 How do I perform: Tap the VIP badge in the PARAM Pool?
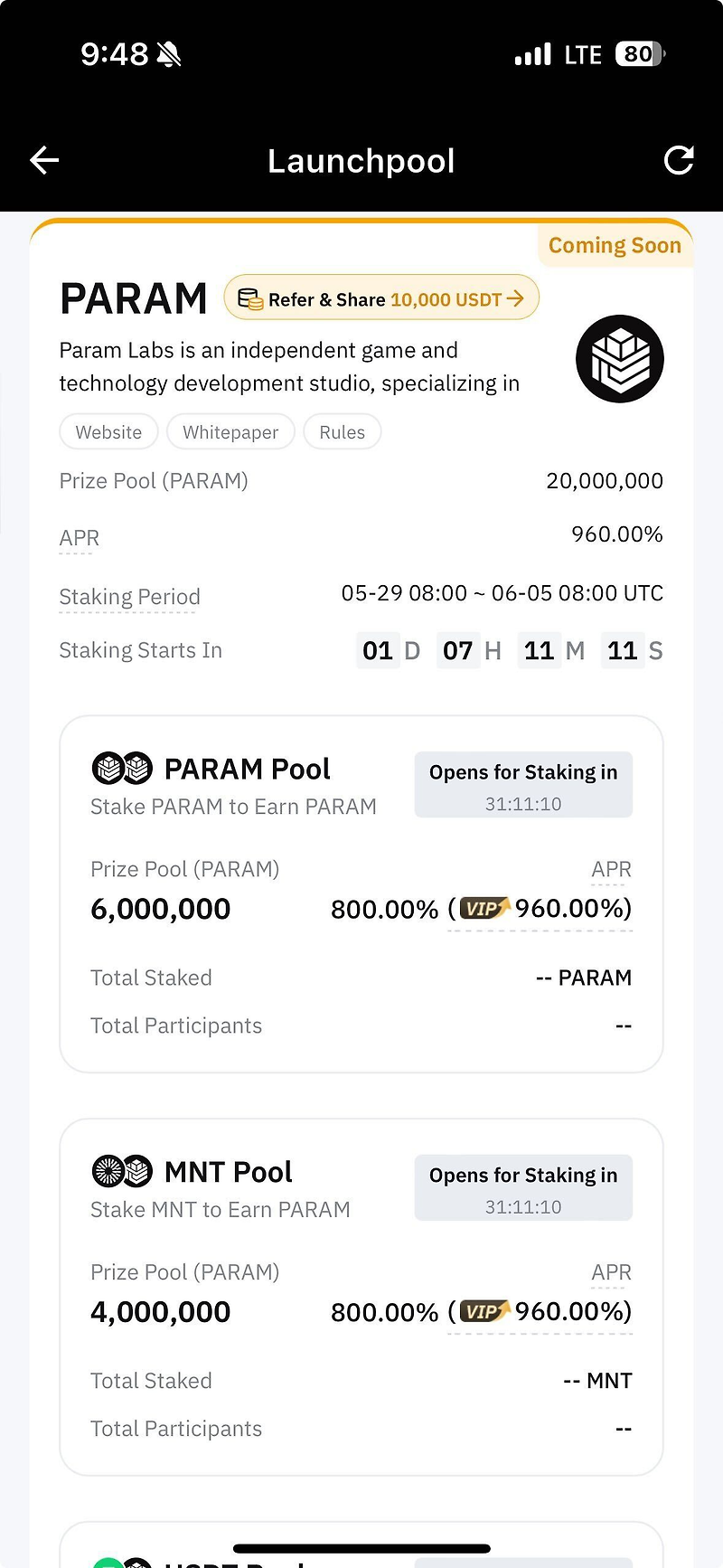483,909
